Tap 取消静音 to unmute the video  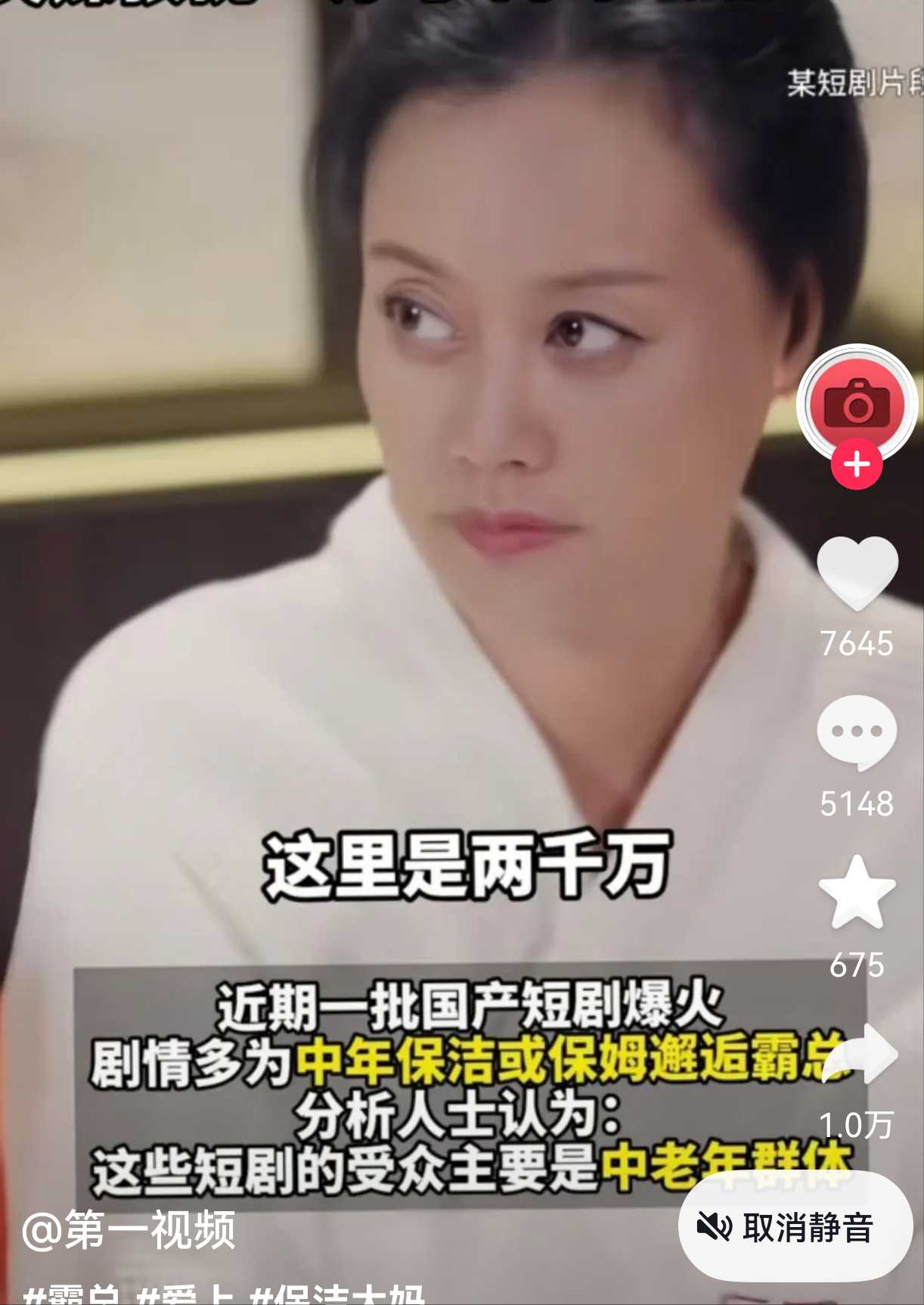click(x=795, y=1227)
